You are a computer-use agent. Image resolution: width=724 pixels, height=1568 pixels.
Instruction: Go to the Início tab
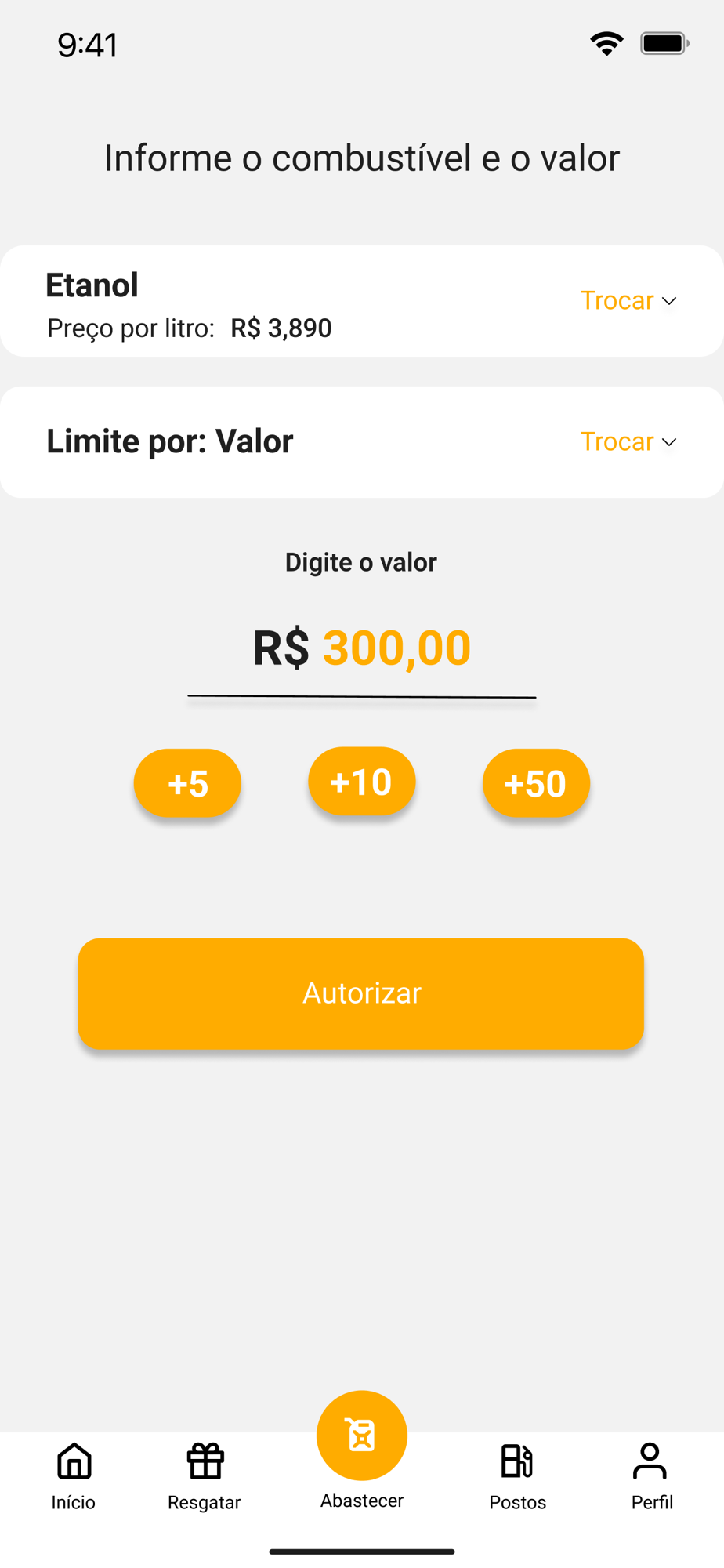point(74,1476)
